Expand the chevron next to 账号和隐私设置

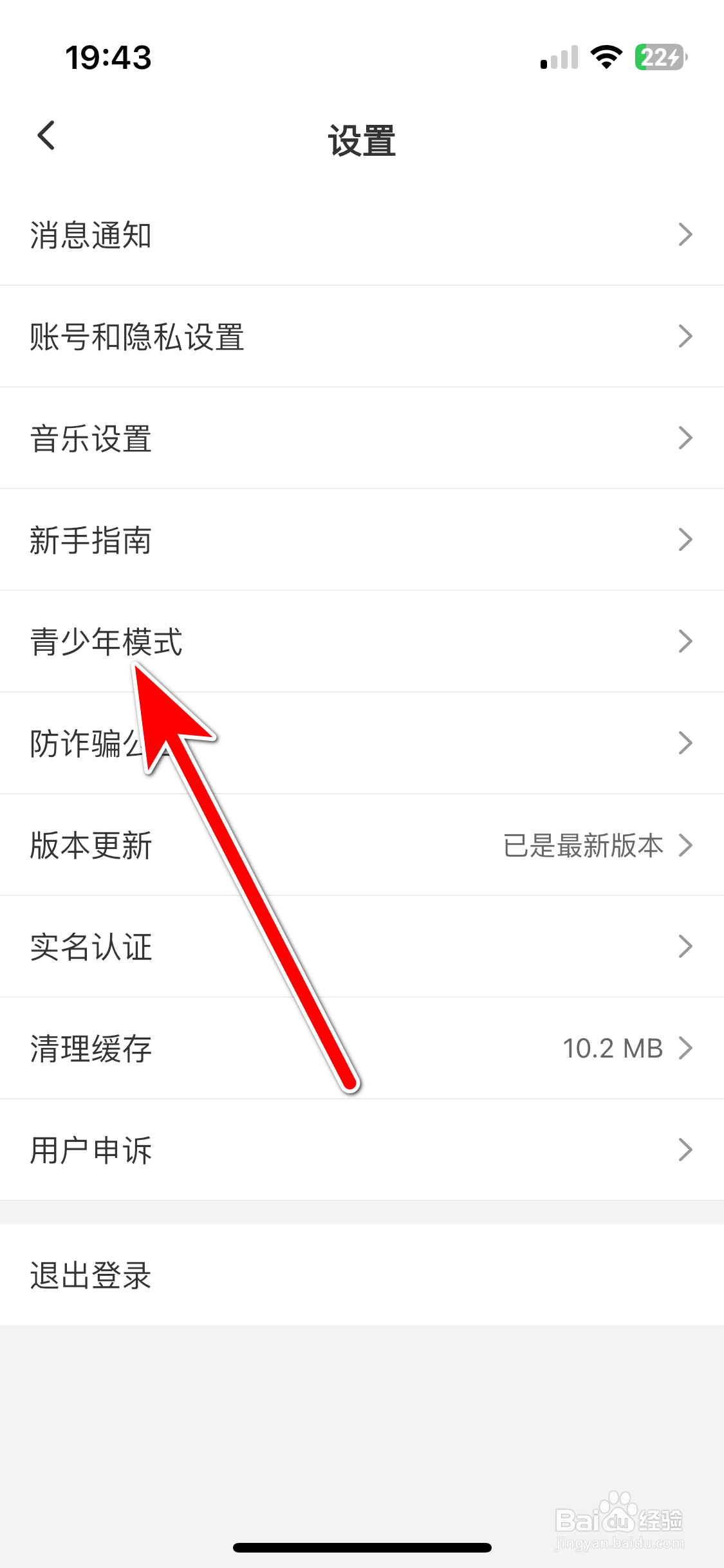pyautogui.click(x=685, y=336)
